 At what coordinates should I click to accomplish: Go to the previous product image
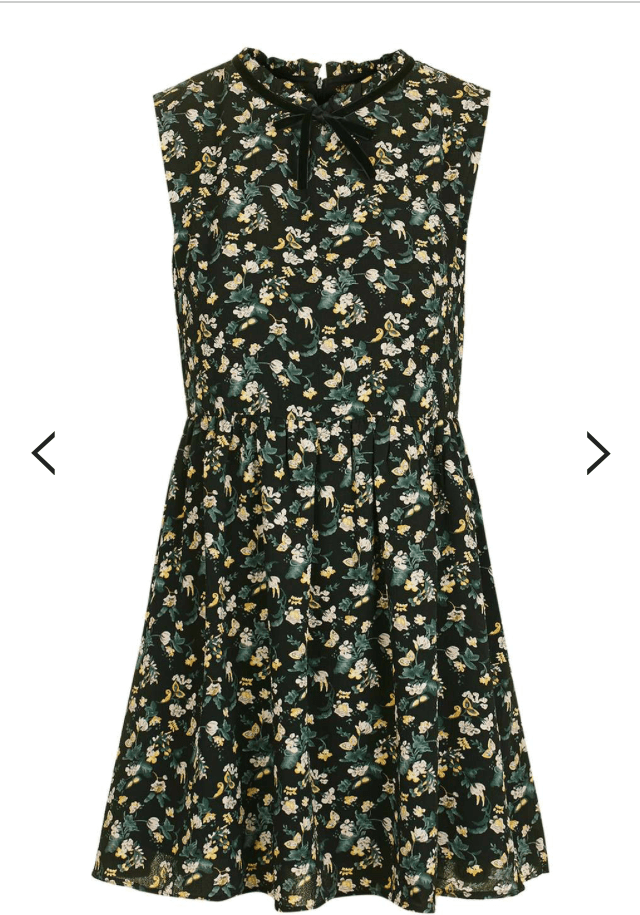[43, 453]
